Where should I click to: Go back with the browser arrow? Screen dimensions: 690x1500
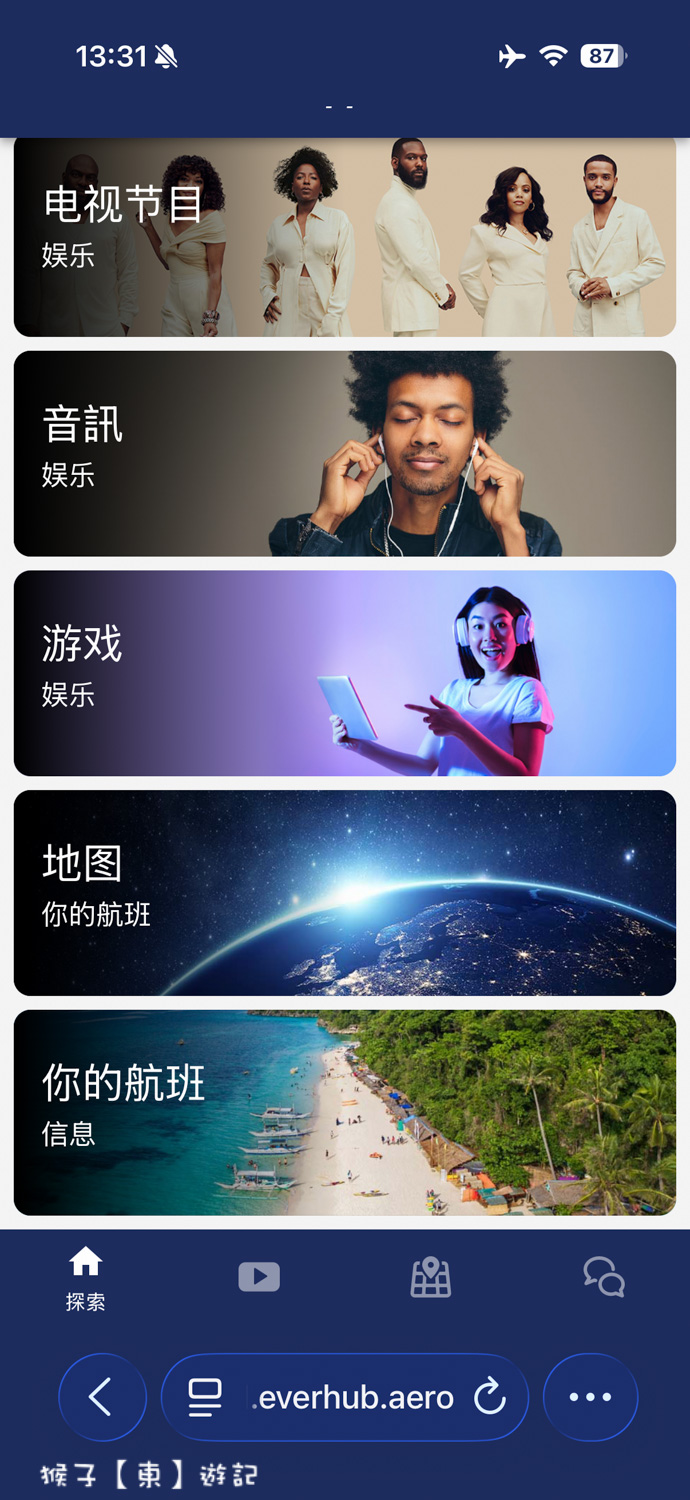[102, 1397]
